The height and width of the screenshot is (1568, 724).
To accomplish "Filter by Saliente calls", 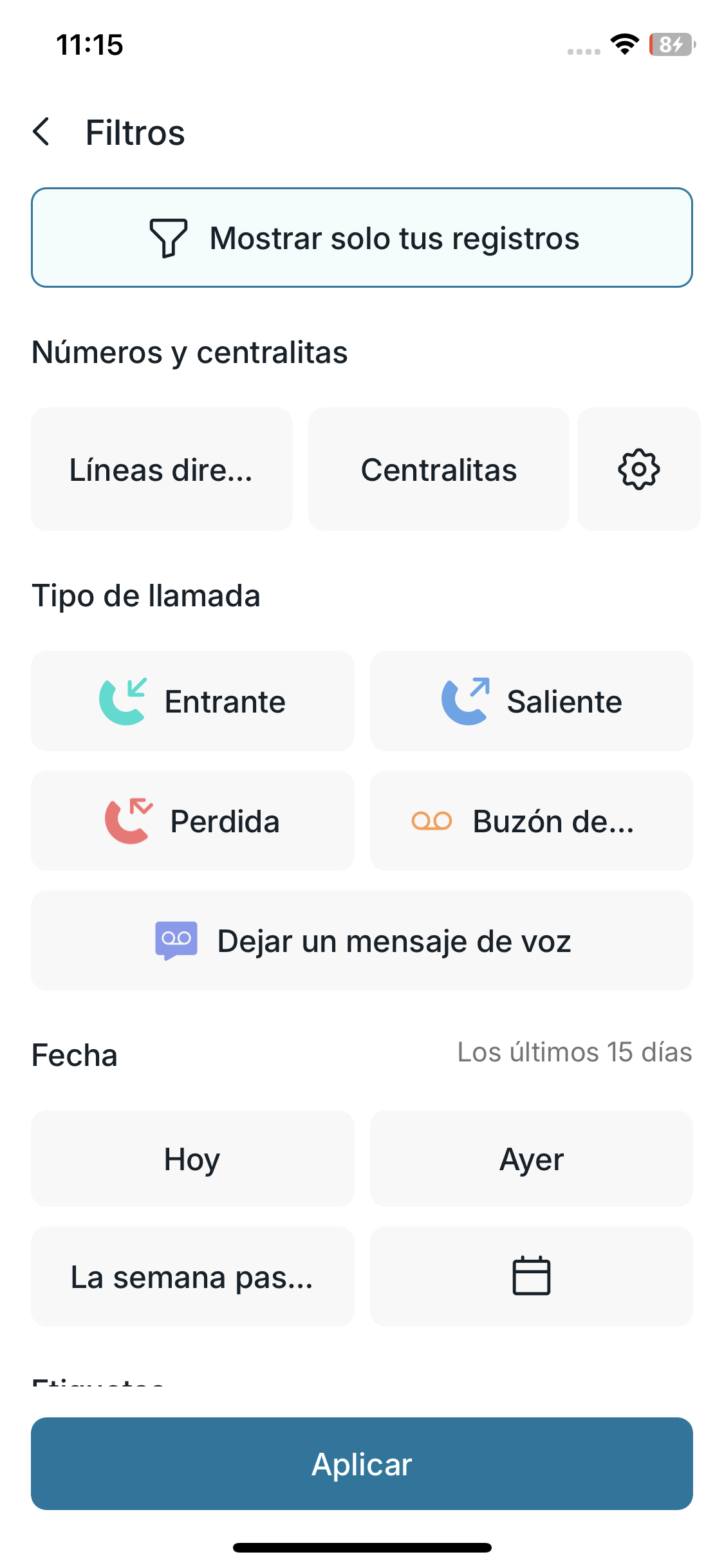I will 531,701.
